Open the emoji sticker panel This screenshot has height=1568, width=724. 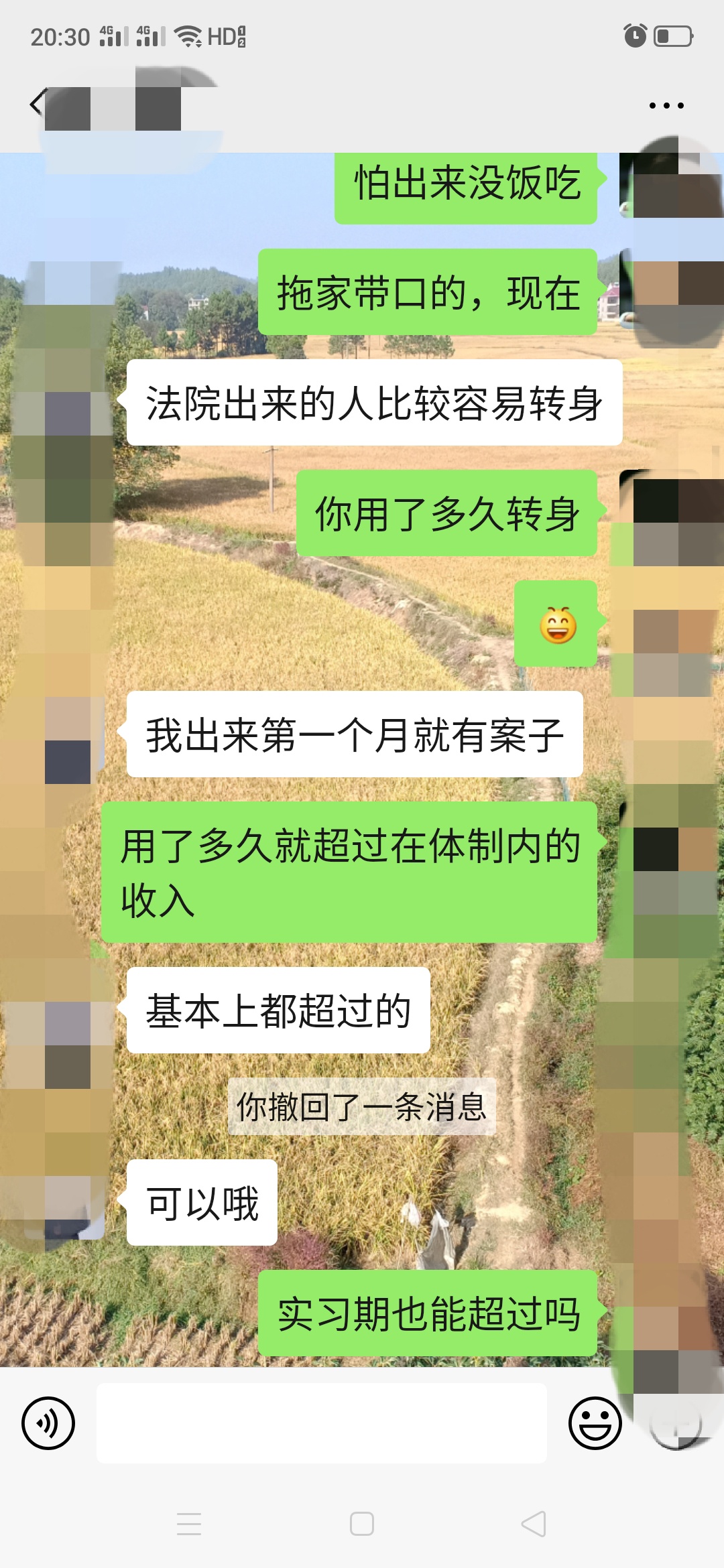tap(595, 1423)
